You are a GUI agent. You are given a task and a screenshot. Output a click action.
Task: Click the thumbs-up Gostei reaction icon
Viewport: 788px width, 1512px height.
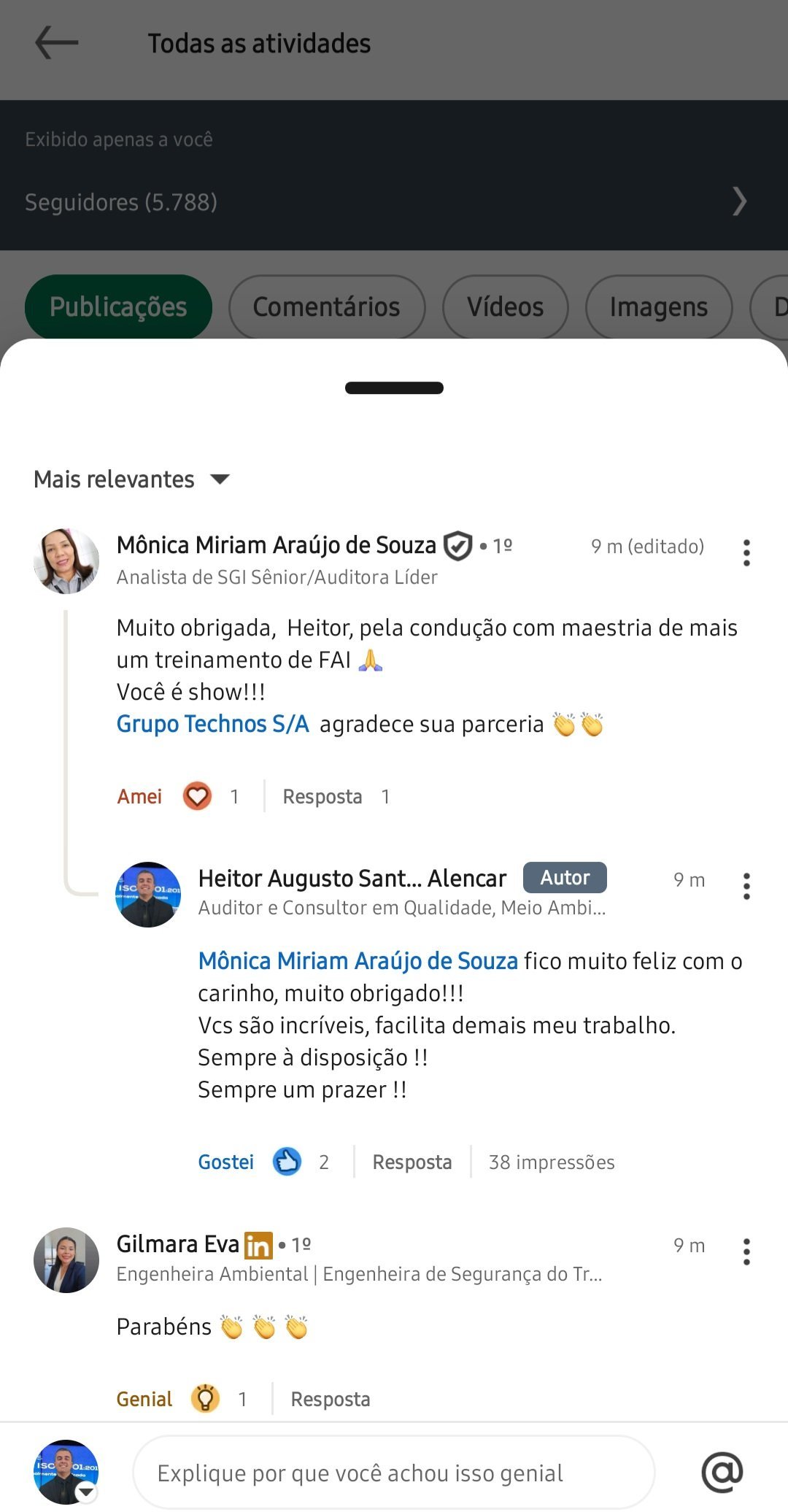[x=287, y=1162]
